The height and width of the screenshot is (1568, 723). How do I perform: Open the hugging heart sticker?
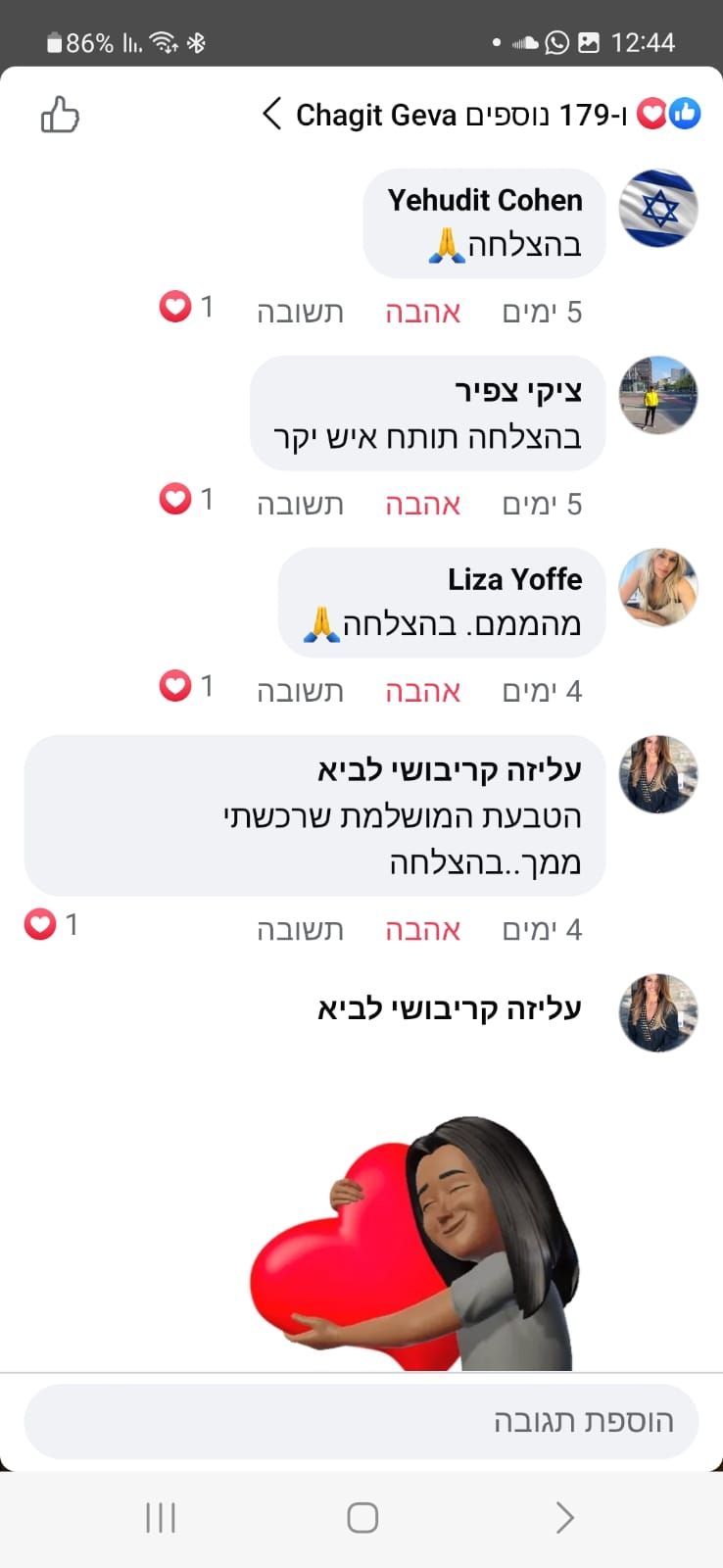(415, 1243)
